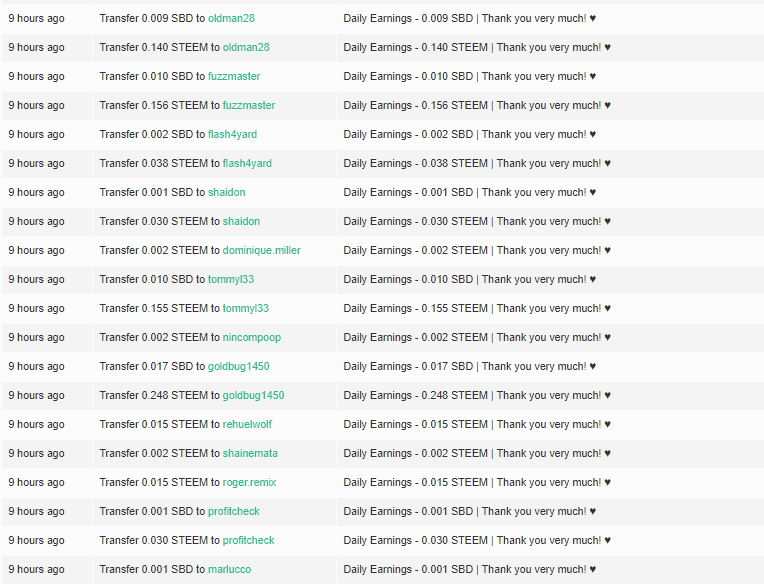Open shaidon link in 0.030 STEEM transfer

[243, 221]
